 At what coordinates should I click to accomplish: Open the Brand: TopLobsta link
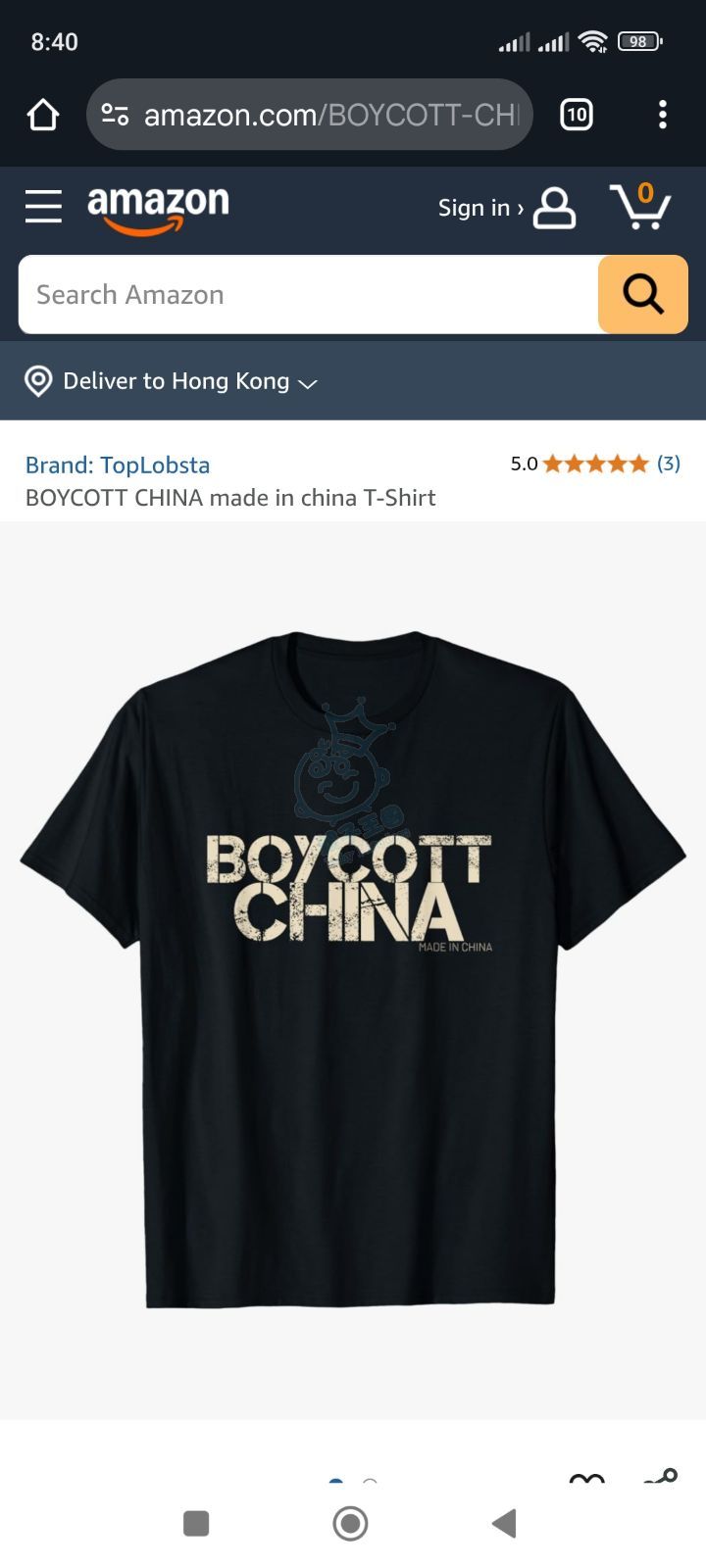pos(118,465)
